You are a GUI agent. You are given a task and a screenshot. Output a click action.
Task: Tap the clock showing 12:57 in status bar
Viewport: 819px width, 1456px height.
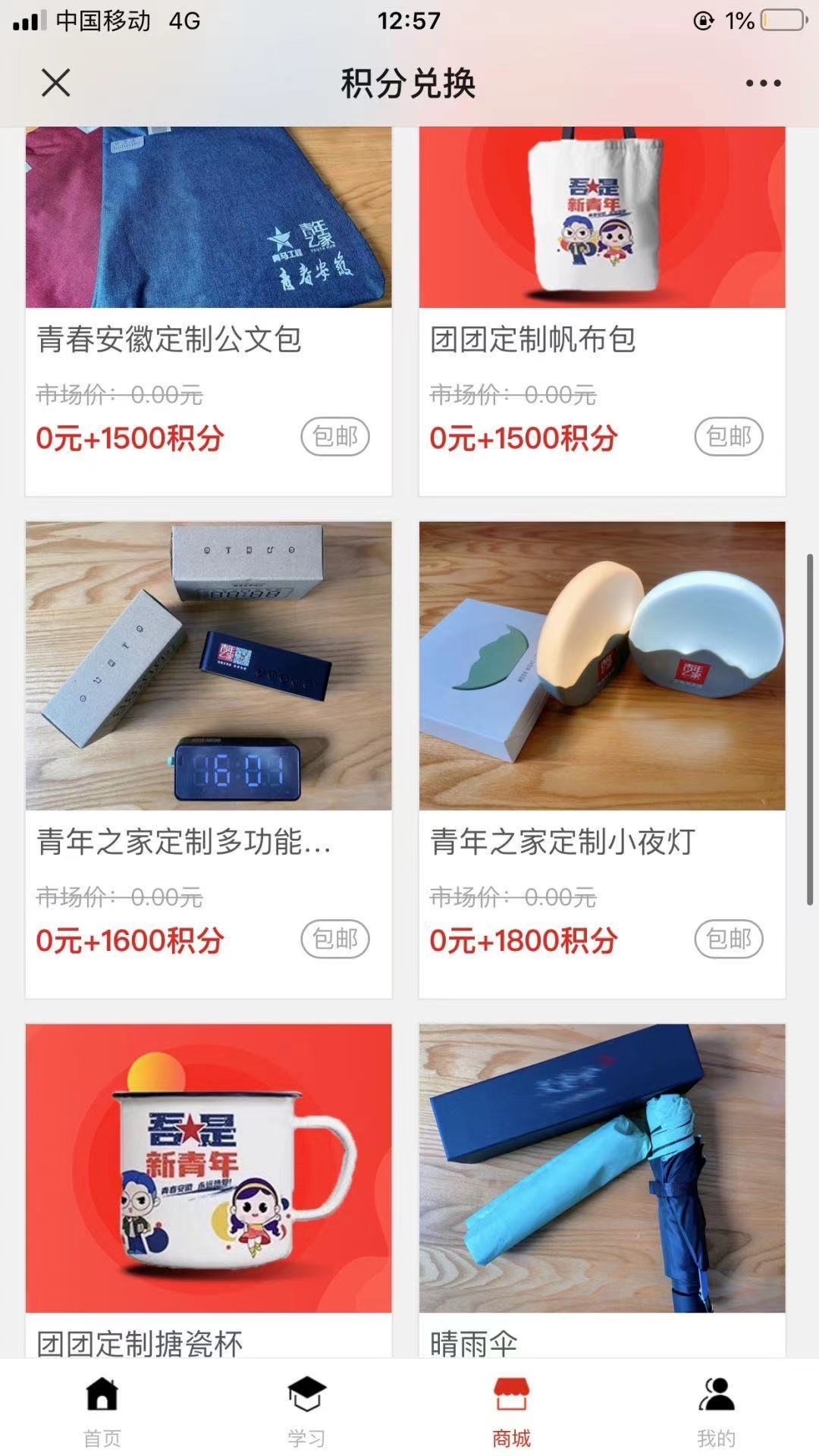[409, 21]
